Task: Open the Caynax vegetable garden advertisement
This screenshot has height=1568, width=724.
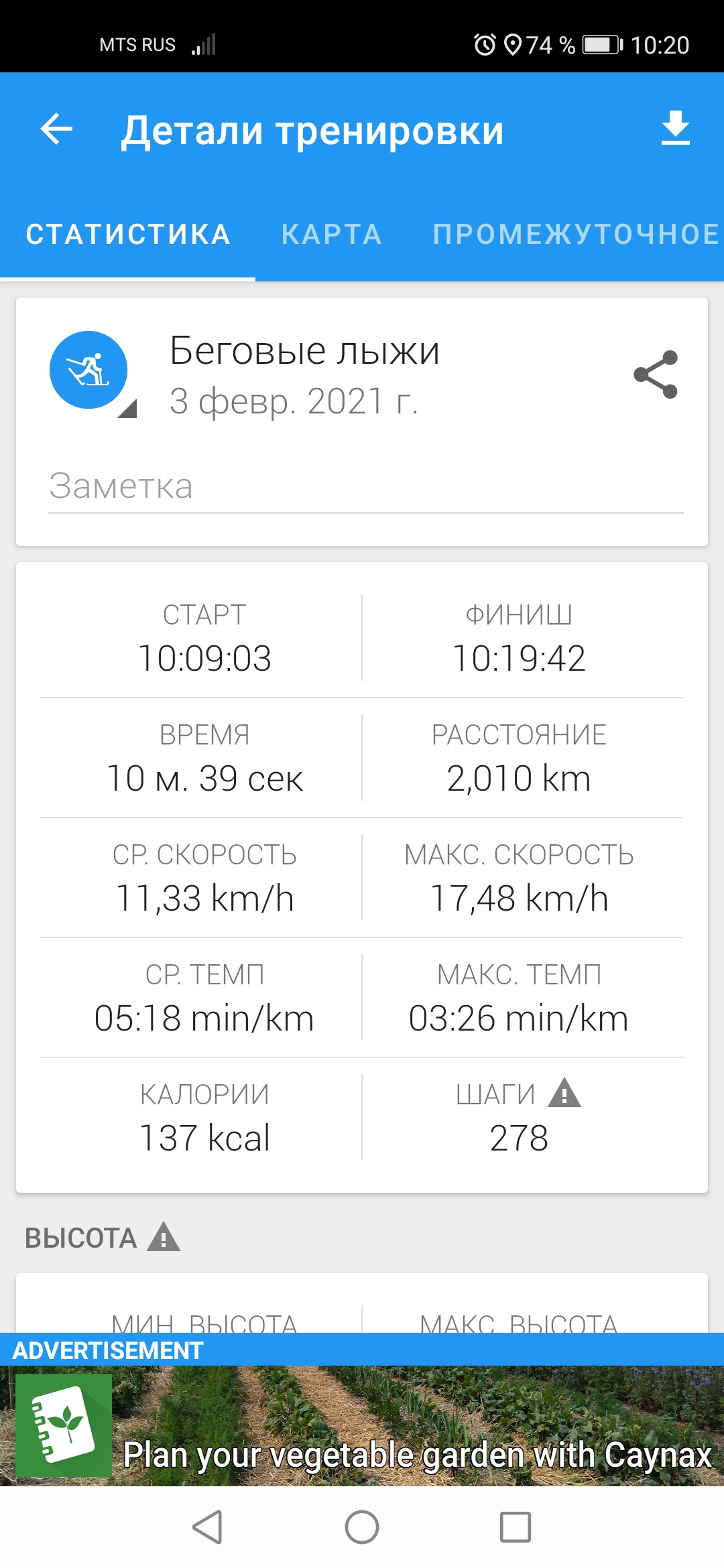Action: (x=362, y=1425)
